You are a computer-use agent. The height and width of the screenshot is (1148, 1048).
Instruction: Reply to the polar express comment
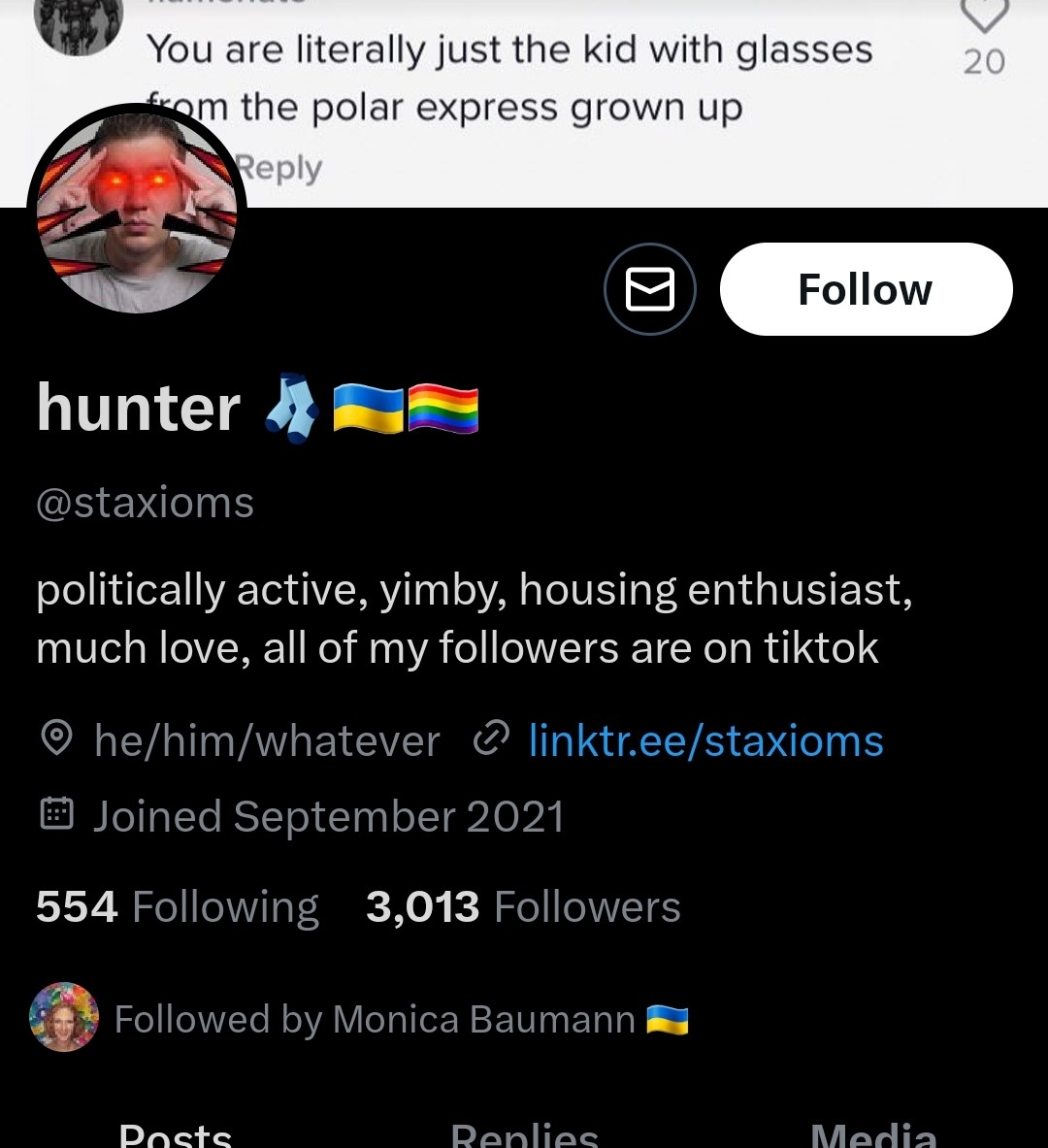(x=279, y=169)
